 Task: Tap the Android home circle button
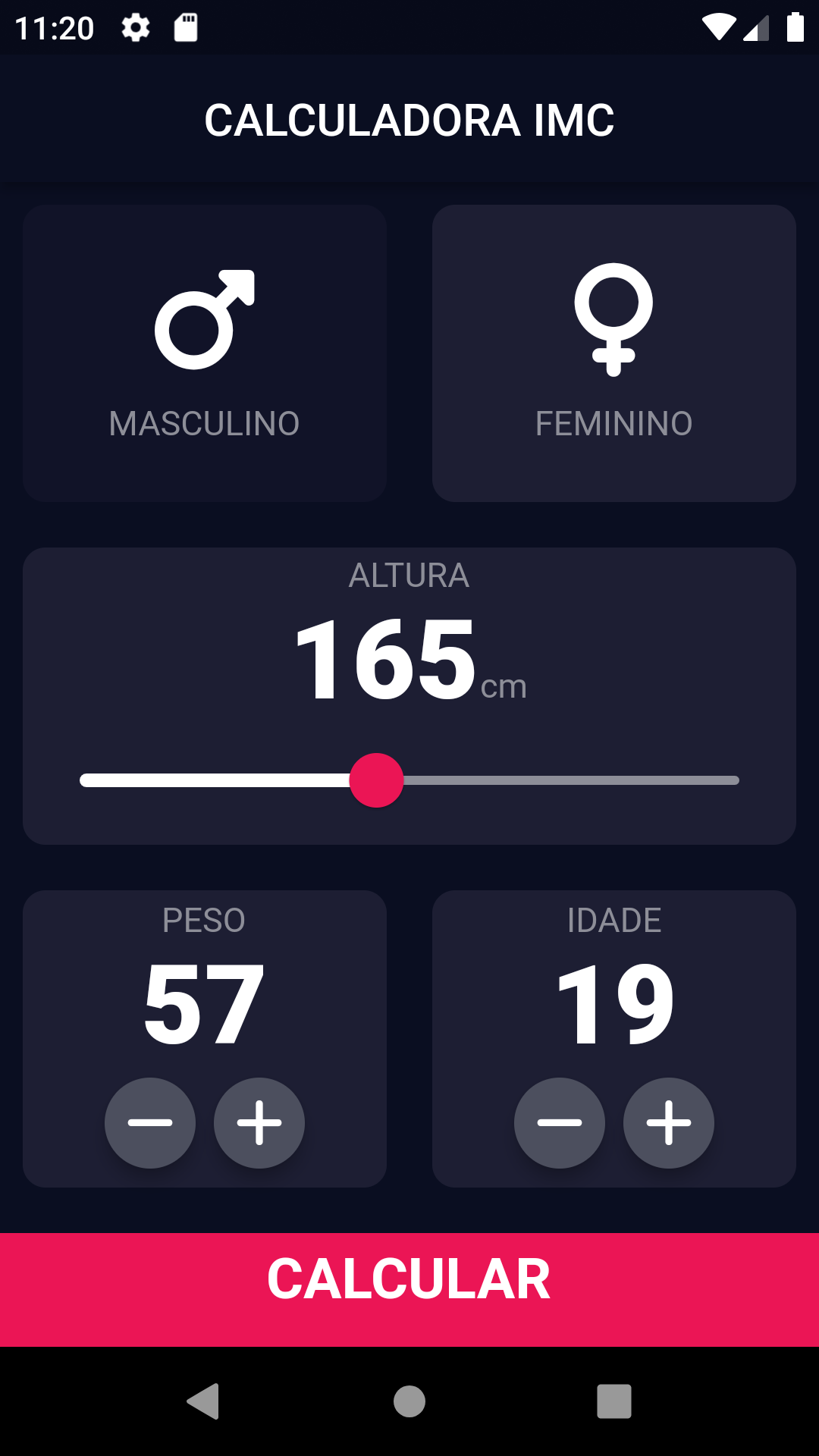pos(409,1402)
